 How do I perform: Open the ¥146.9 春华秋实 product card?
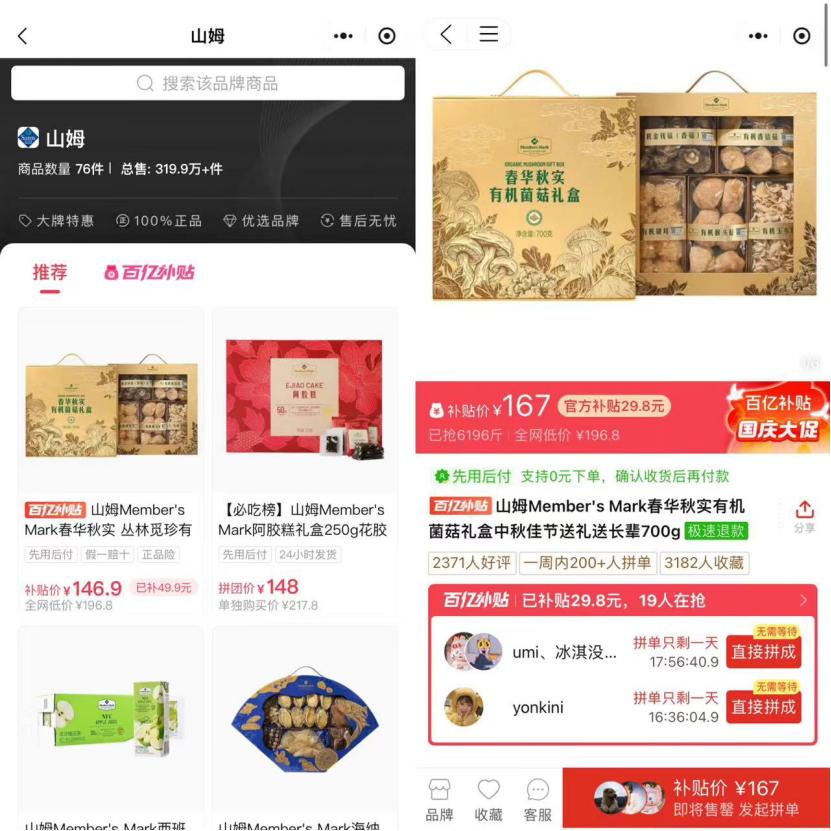[x=110, y=460]
